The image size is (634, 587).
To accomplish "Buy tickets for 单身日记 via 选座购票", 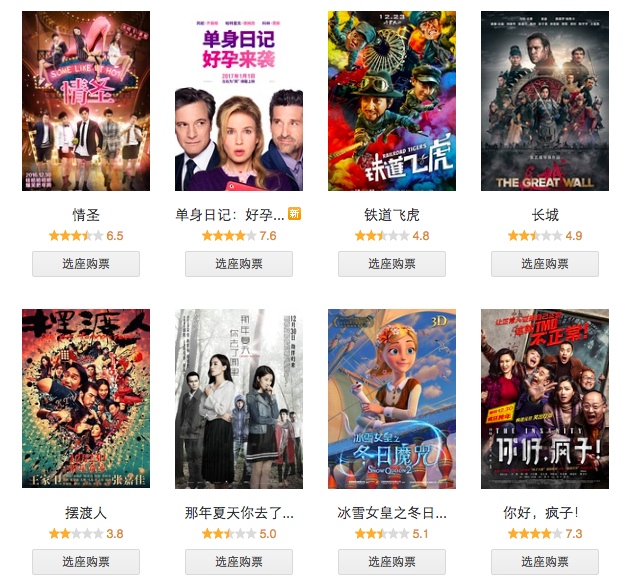I will pyautogui.click(x=239, y=264).
